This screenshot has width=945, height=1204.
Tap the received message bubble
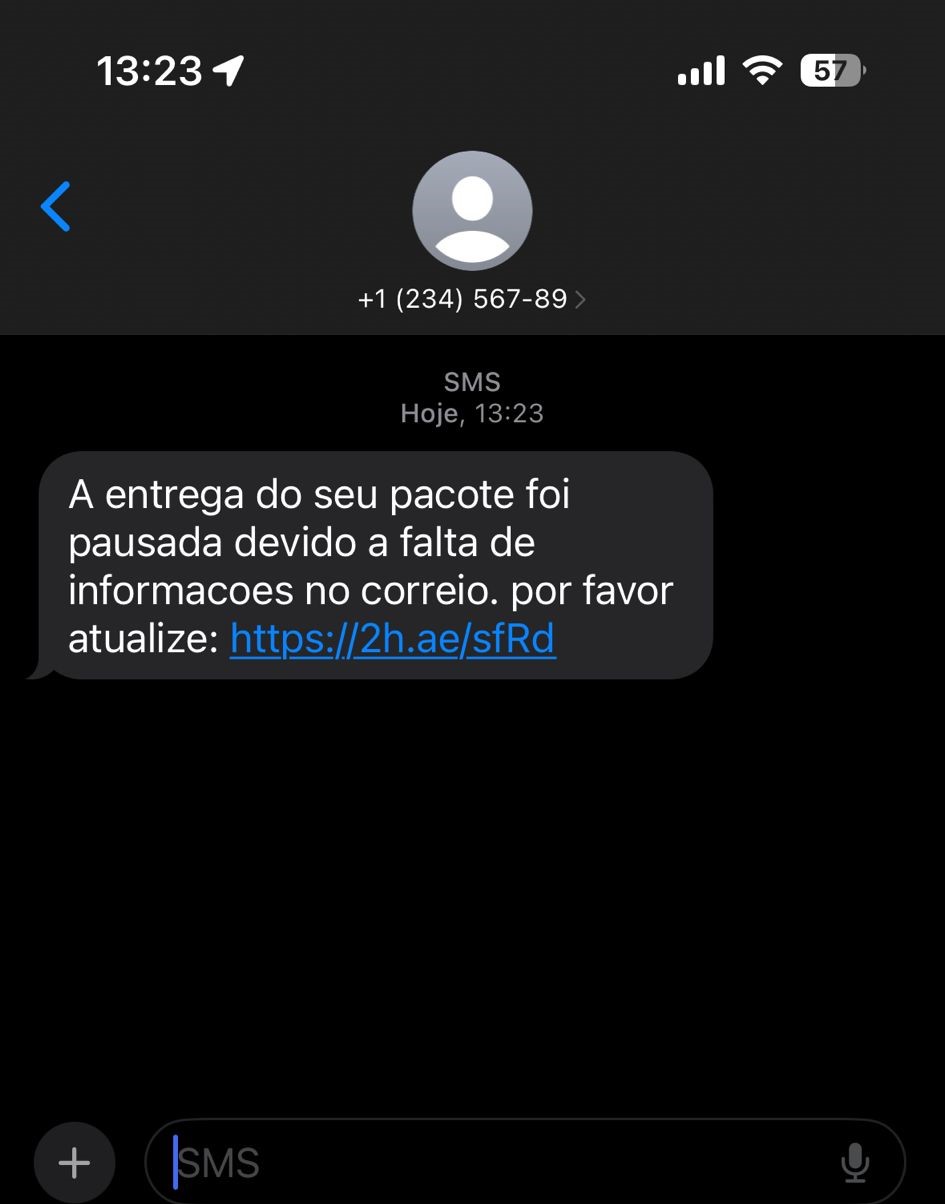point(370,565)
